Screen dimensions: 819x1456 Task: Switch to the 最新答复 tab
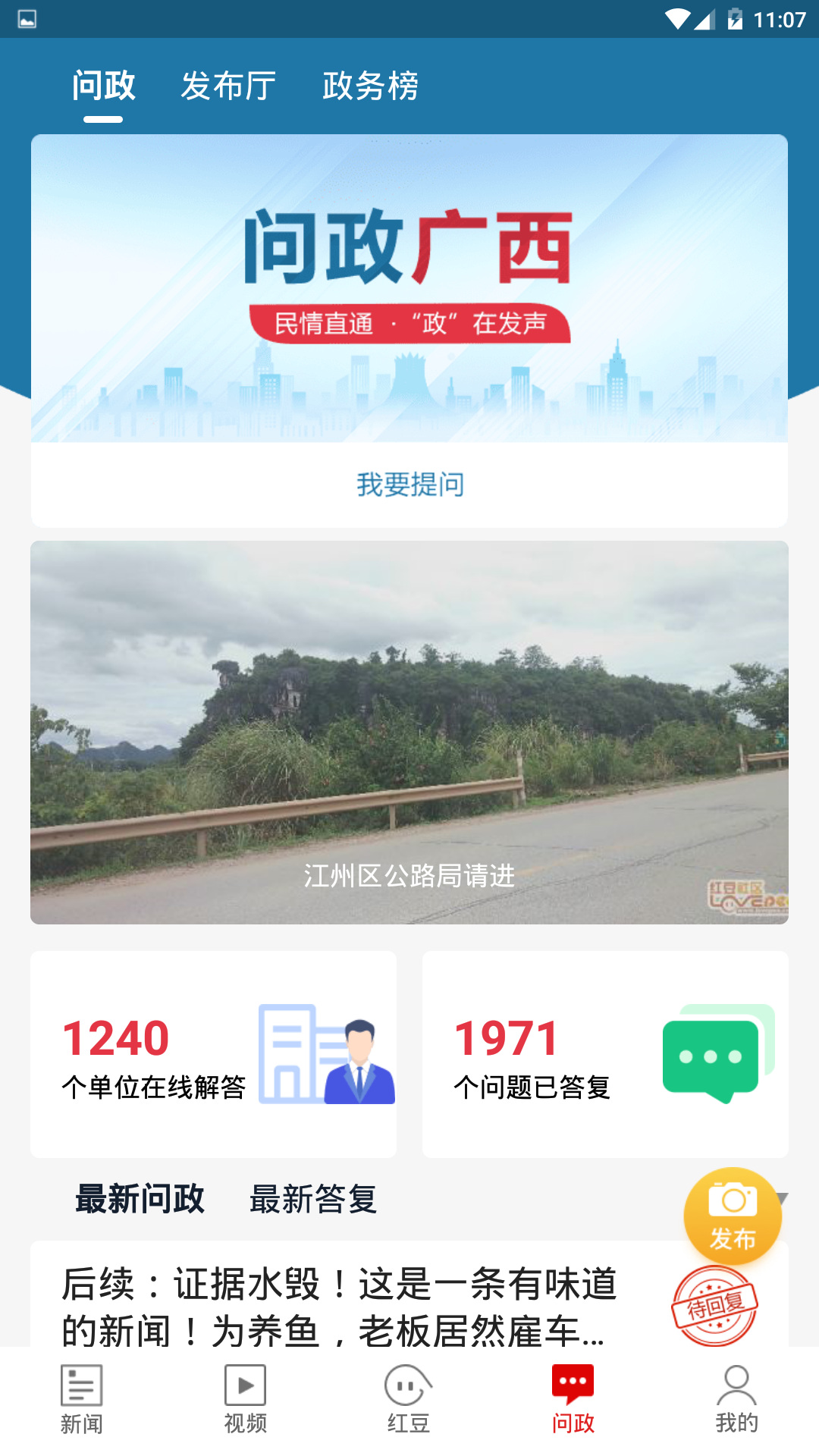(313, 1200)
